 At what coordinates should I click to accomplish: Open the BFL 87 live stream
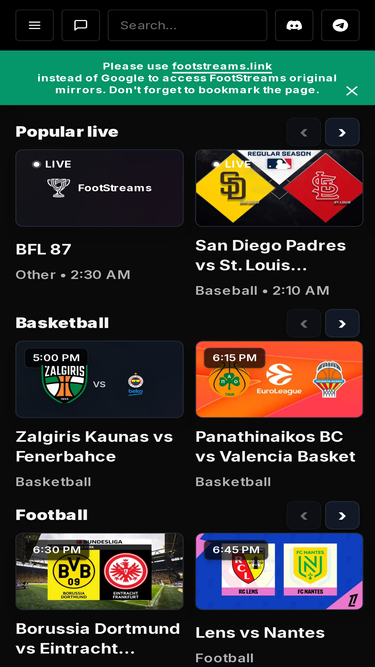point(99,188)
